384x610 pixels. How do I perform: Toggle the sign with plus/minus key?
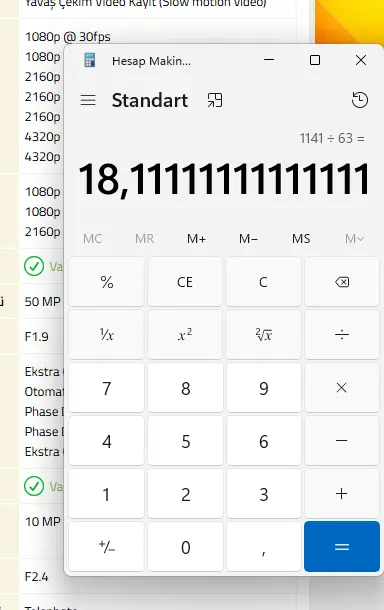[x=107, y=547]
